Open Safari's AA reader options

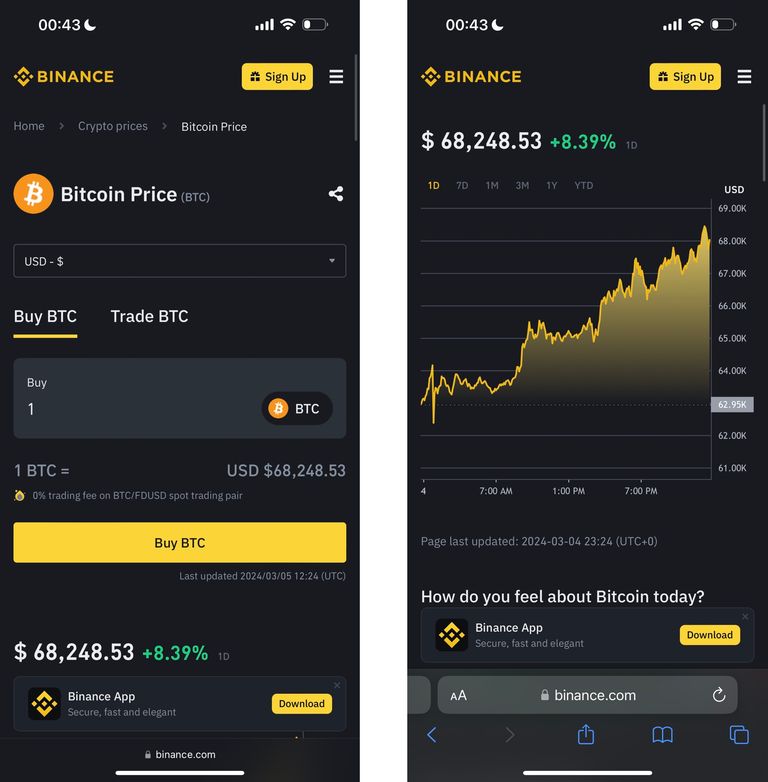tap(458, 695)
